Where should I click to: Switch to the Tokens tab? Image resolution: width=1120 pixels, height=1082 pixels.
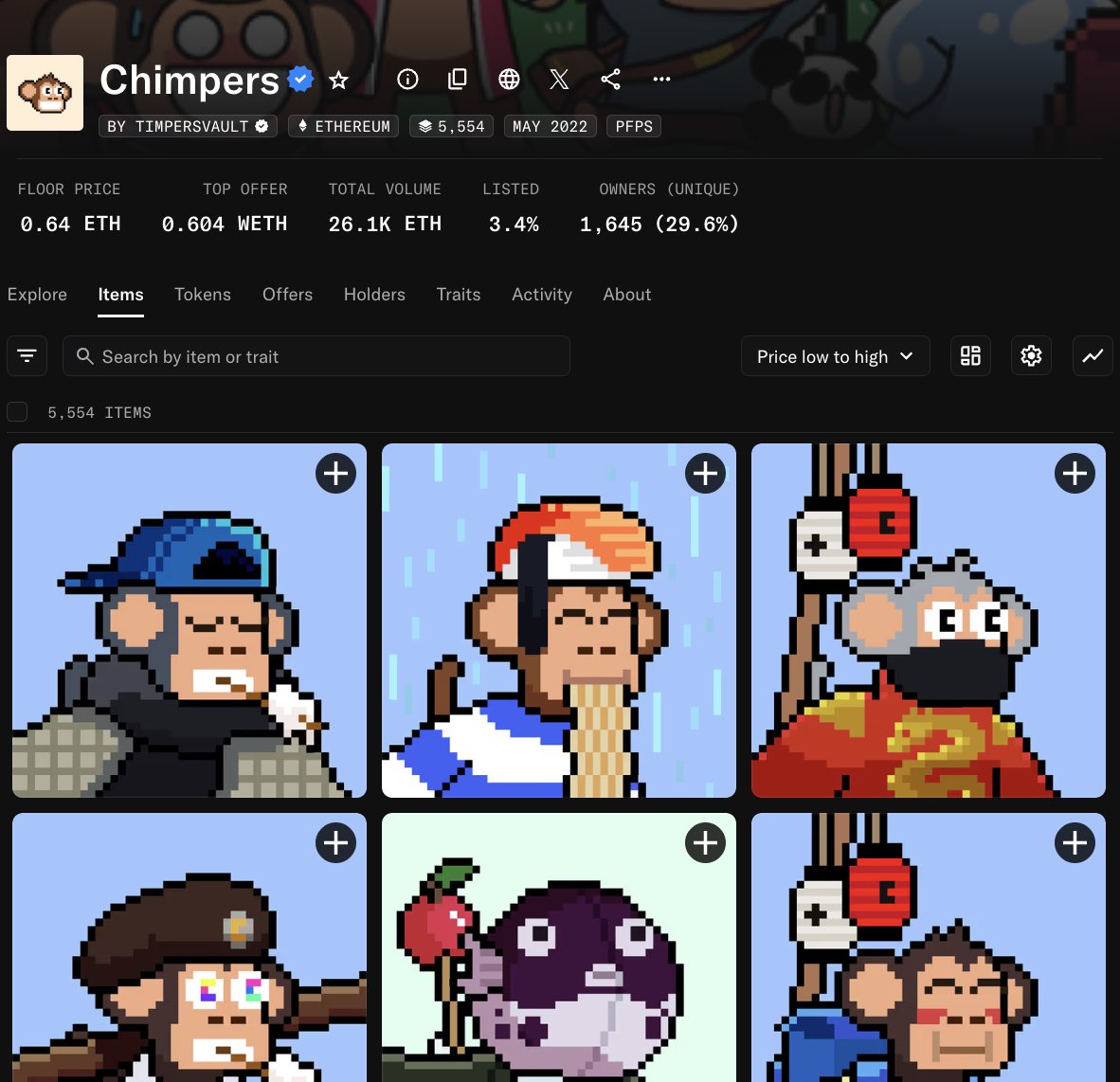(203, 295)
